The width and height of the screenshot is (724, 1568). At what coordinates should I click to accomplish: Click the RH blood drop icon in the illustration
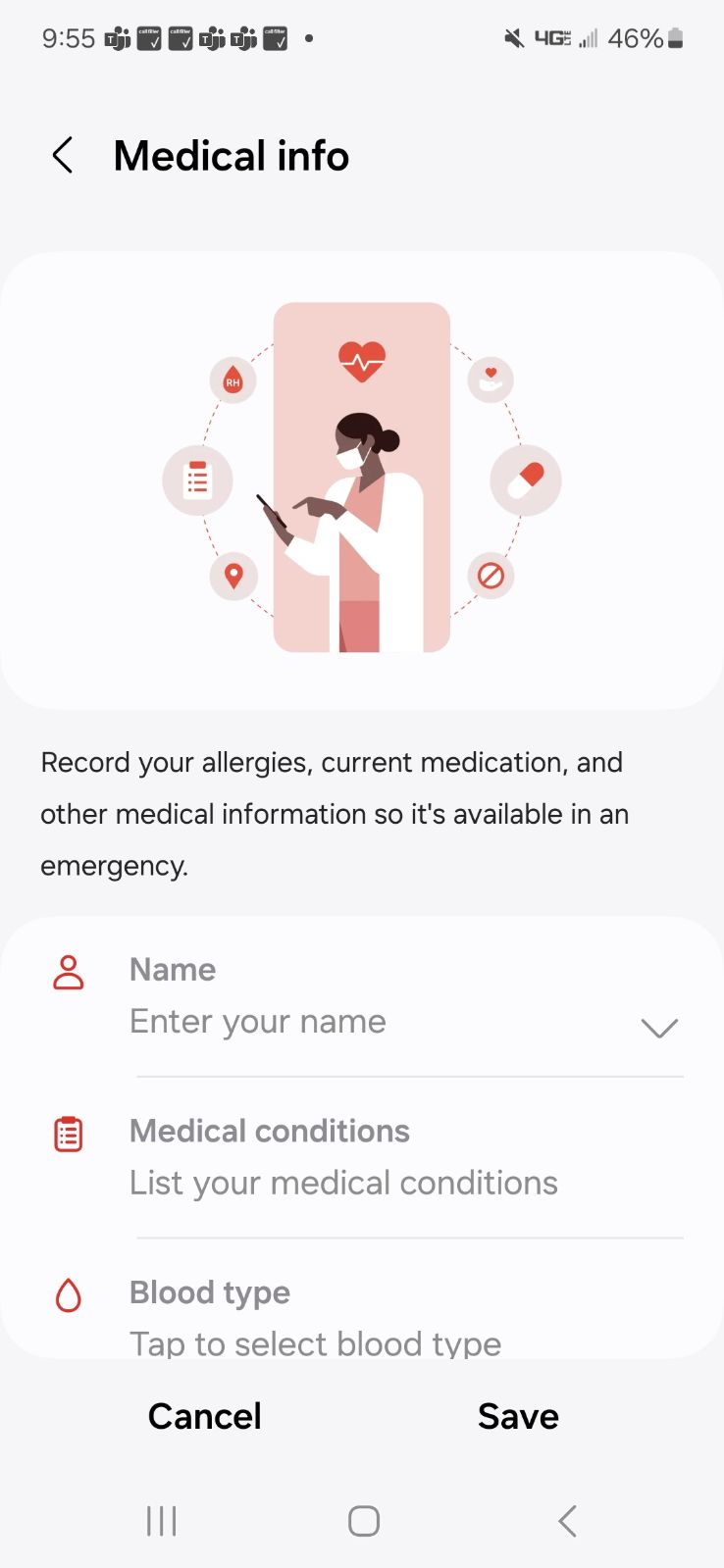[233, 380]
